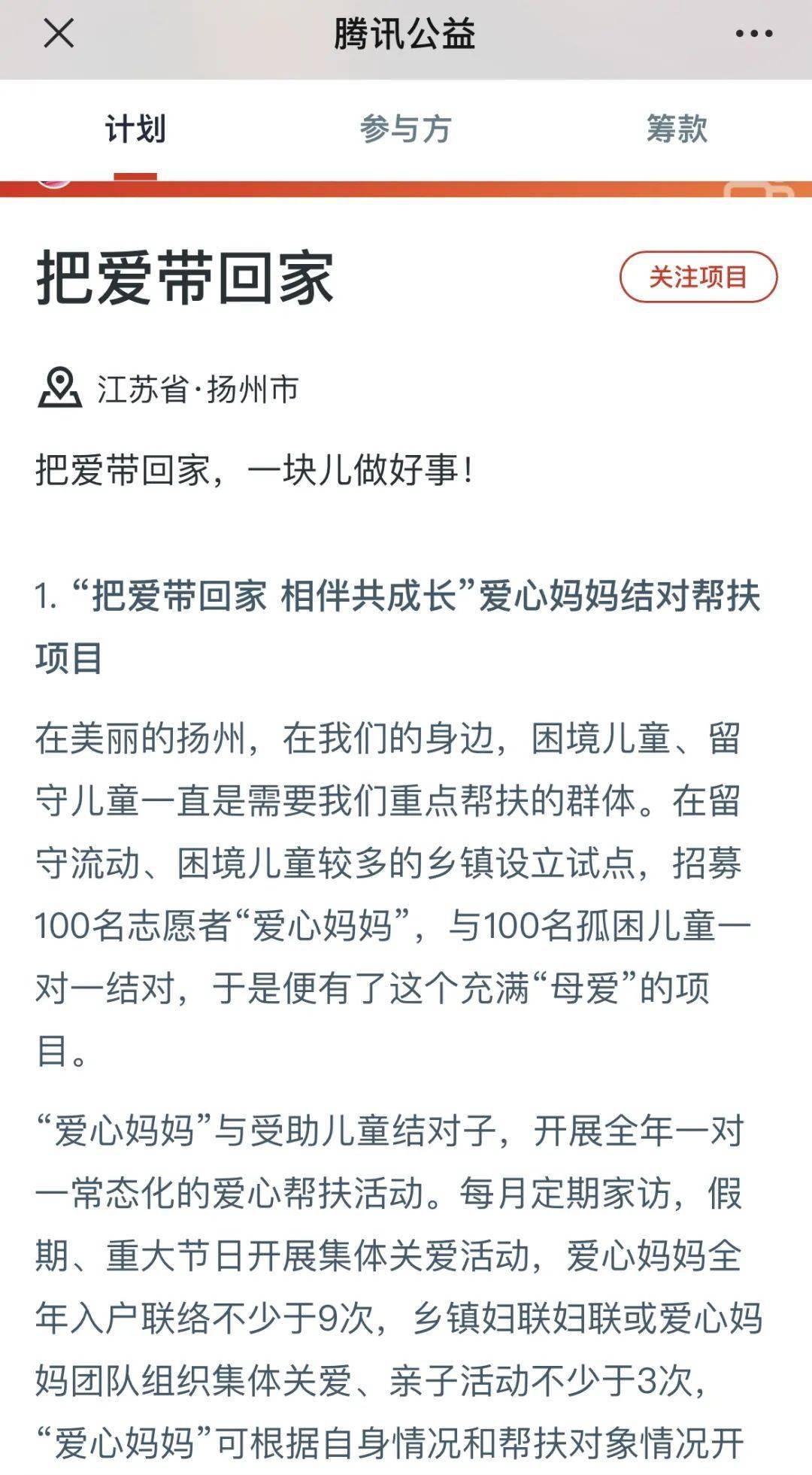Follow the project with 关注项目
This screenshot has height=1475, width=812.
click(698, 278)
